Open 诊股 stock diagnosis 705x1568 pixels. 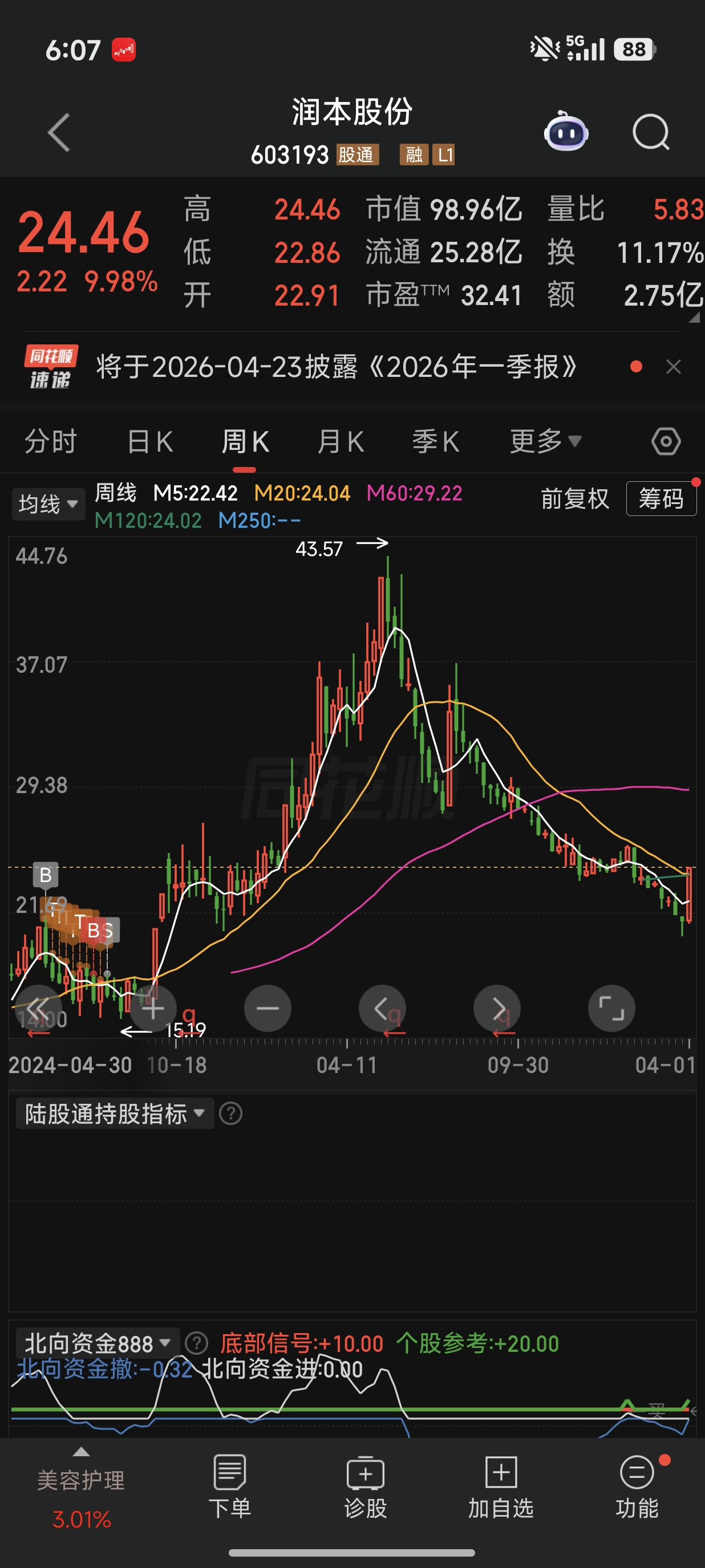(x=365, y=1486)
